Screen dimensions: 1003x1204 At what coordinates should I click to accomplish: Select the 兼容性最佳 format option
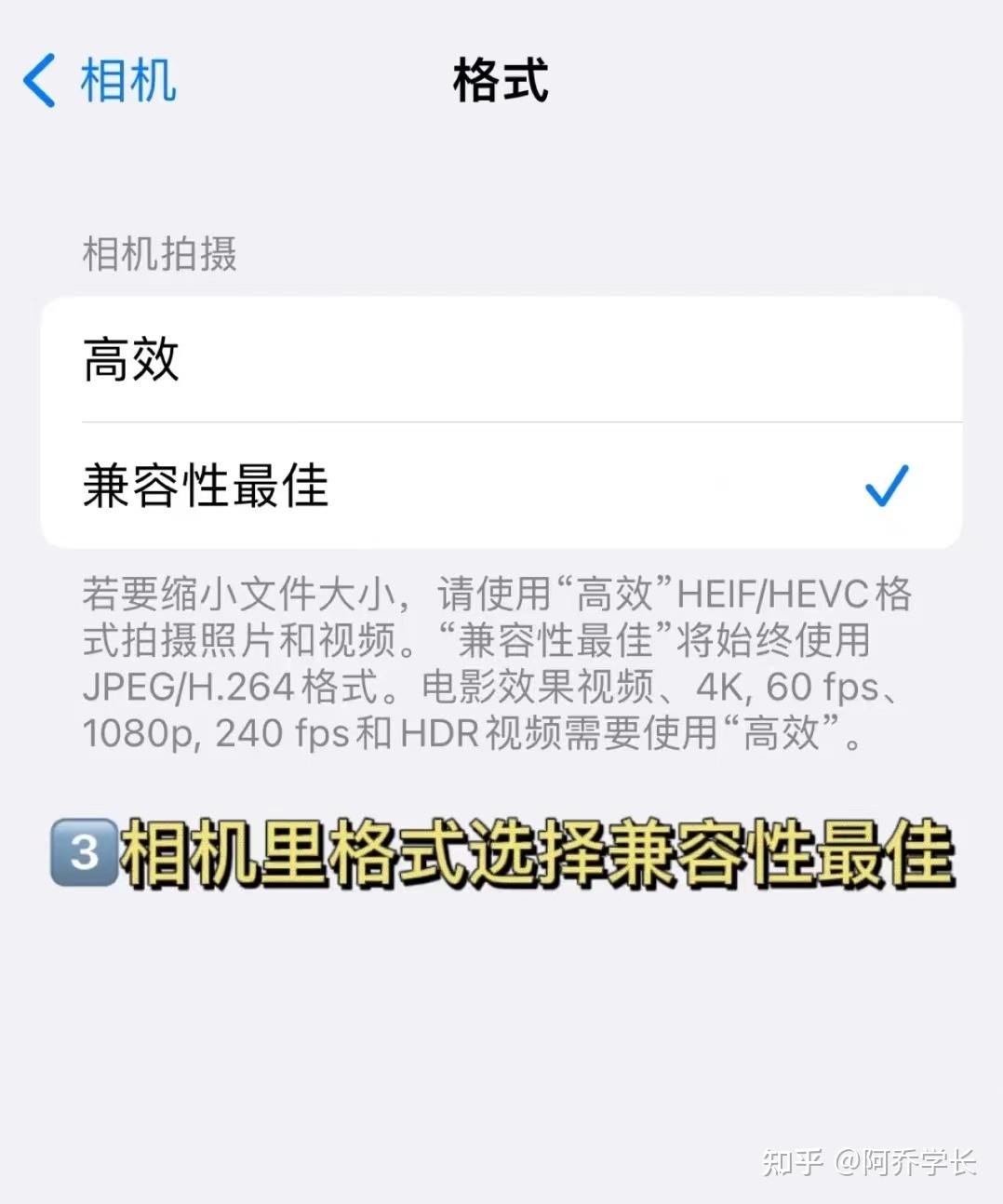[x=501, y=486]
